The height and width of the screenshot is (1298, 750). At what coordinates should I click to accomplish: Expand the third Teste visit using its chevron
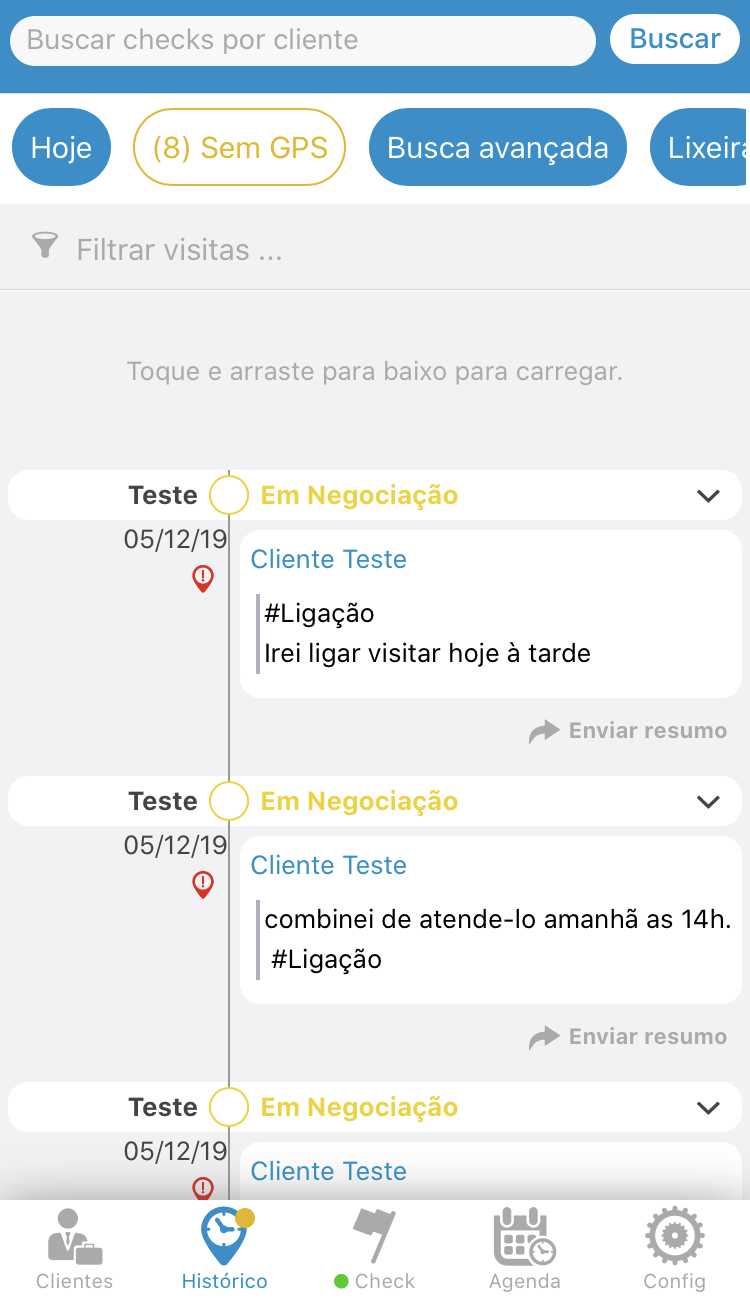[708, 1107]
